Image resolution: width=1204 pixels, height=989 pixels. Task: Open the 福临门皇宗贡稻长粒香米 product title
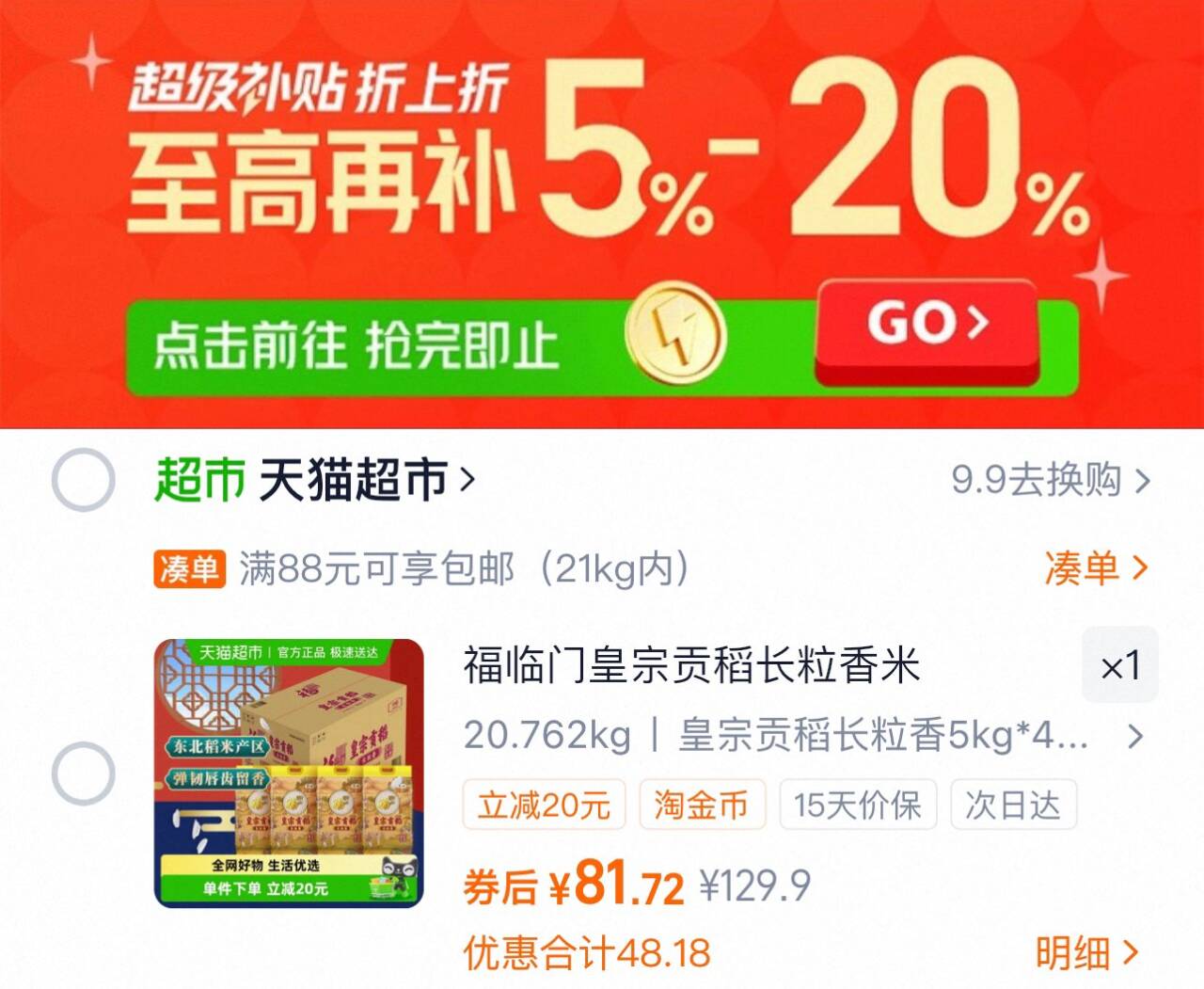(691, 665)
